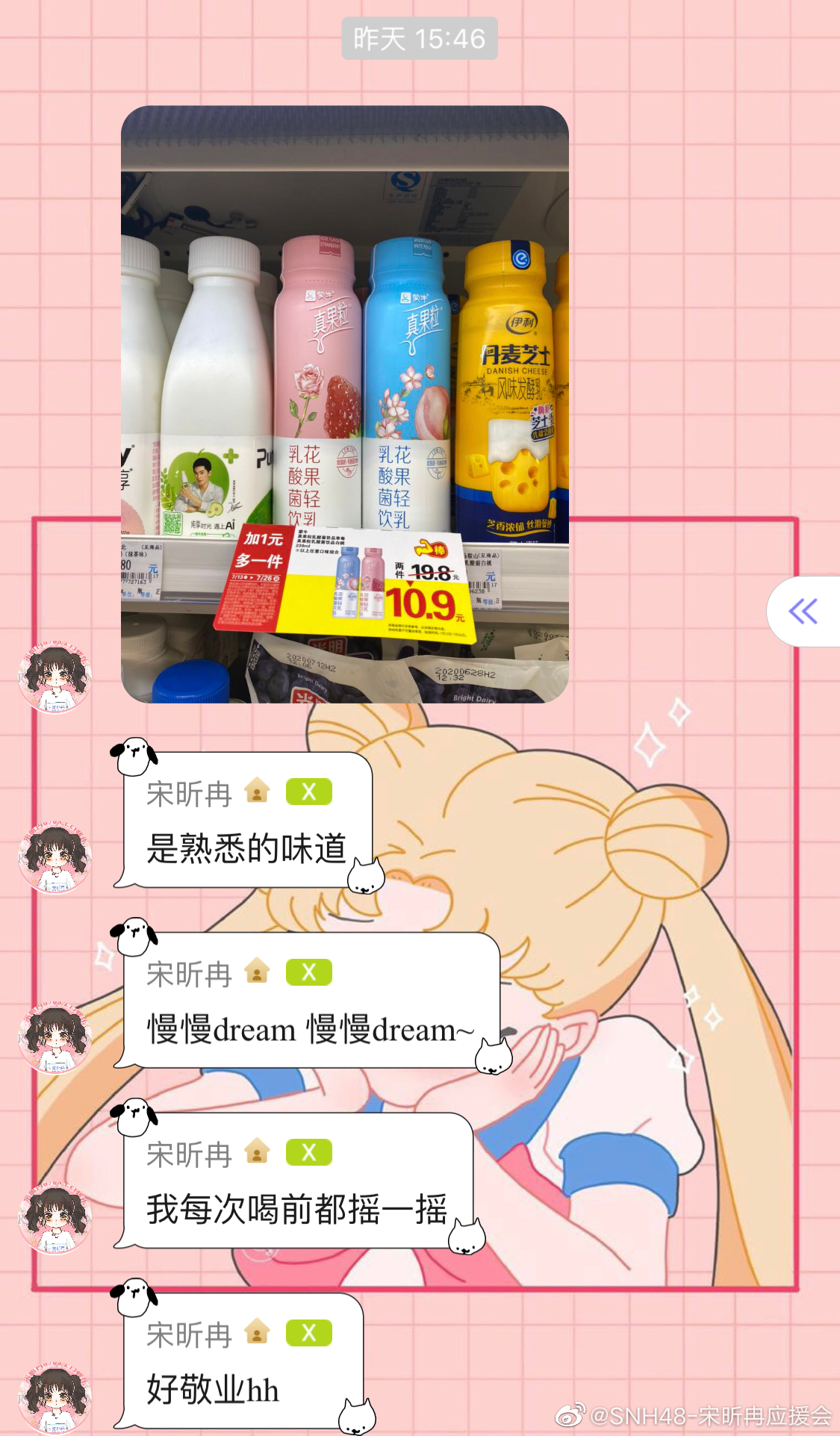
Task: Open avatar beside 是熟悉的味道 message
Action: [55, 858]
